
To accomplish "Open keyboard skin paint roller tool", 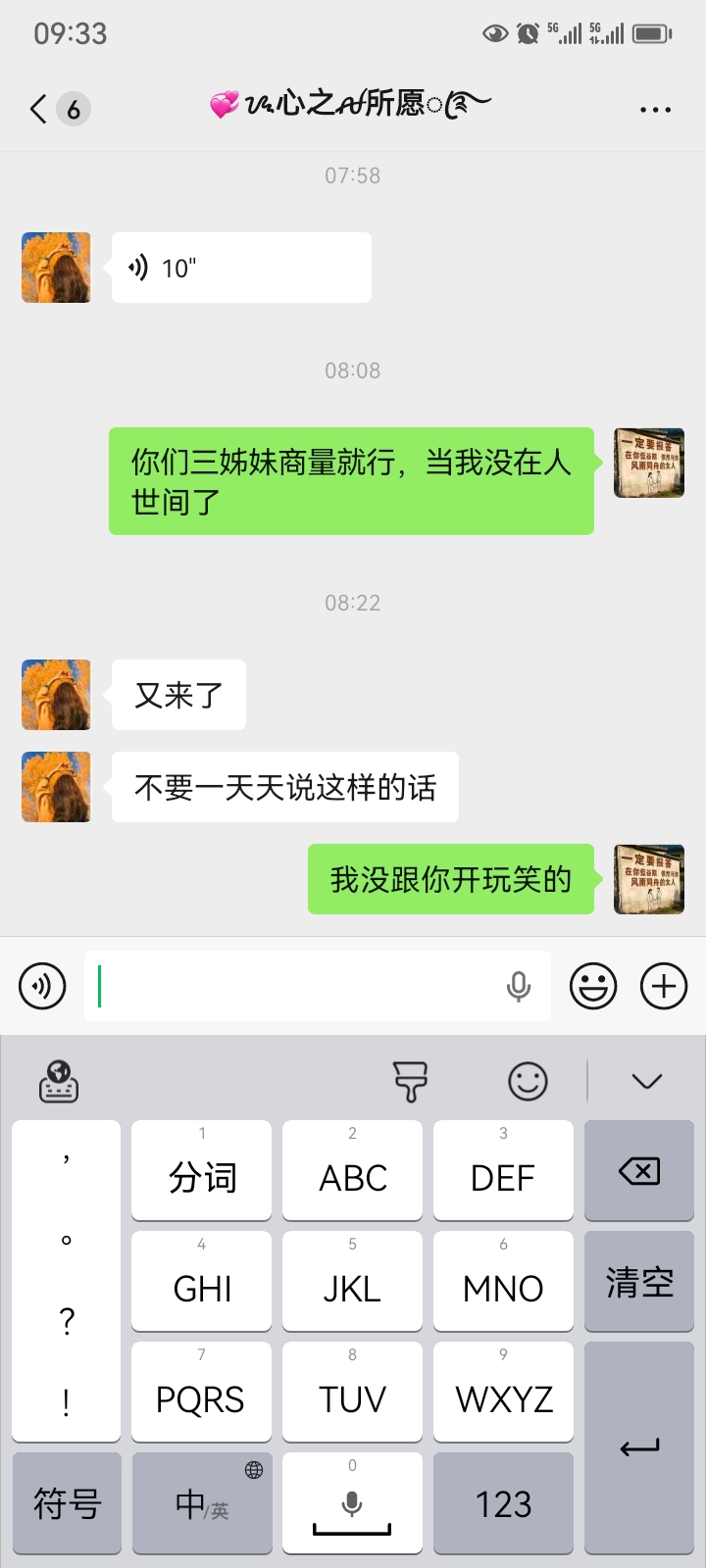I will pyautogui.click(x=411, y=1082).
